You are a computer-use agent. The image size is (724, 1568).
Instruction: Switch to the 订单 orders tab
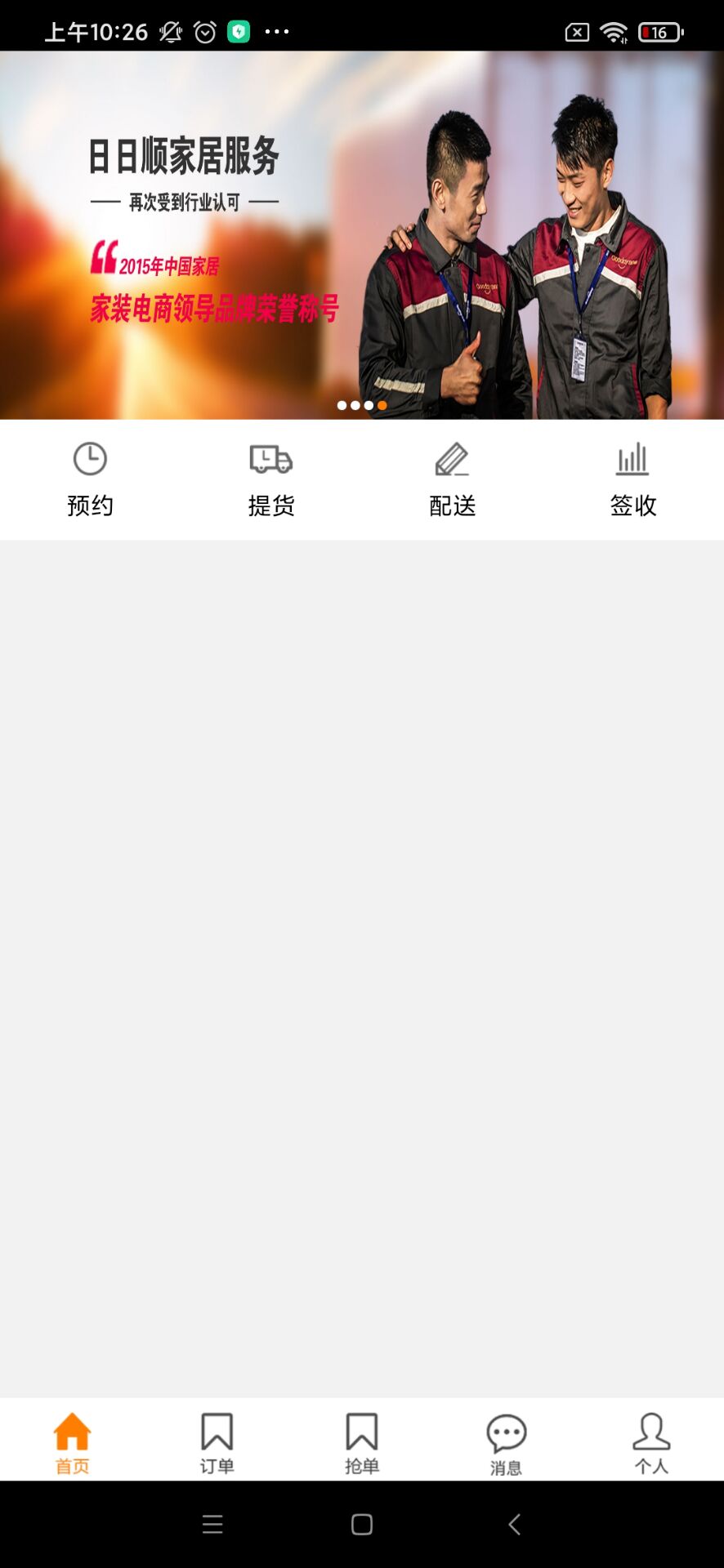click(217, 1442)
